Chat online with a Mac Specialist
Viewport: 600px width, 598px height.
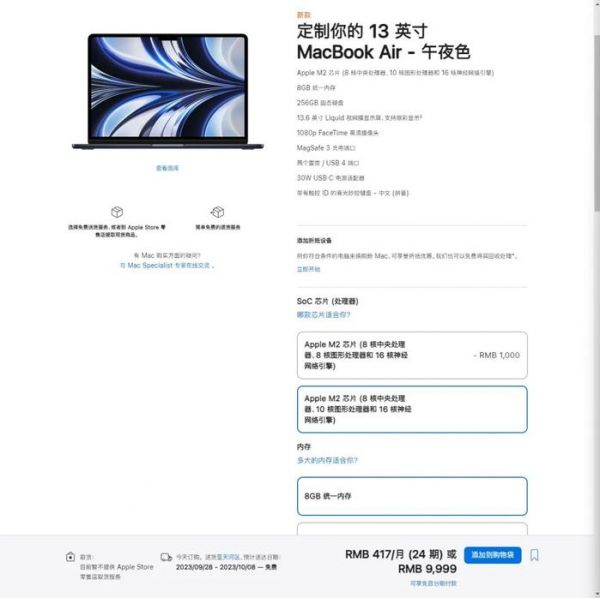[x=166, y=266]
